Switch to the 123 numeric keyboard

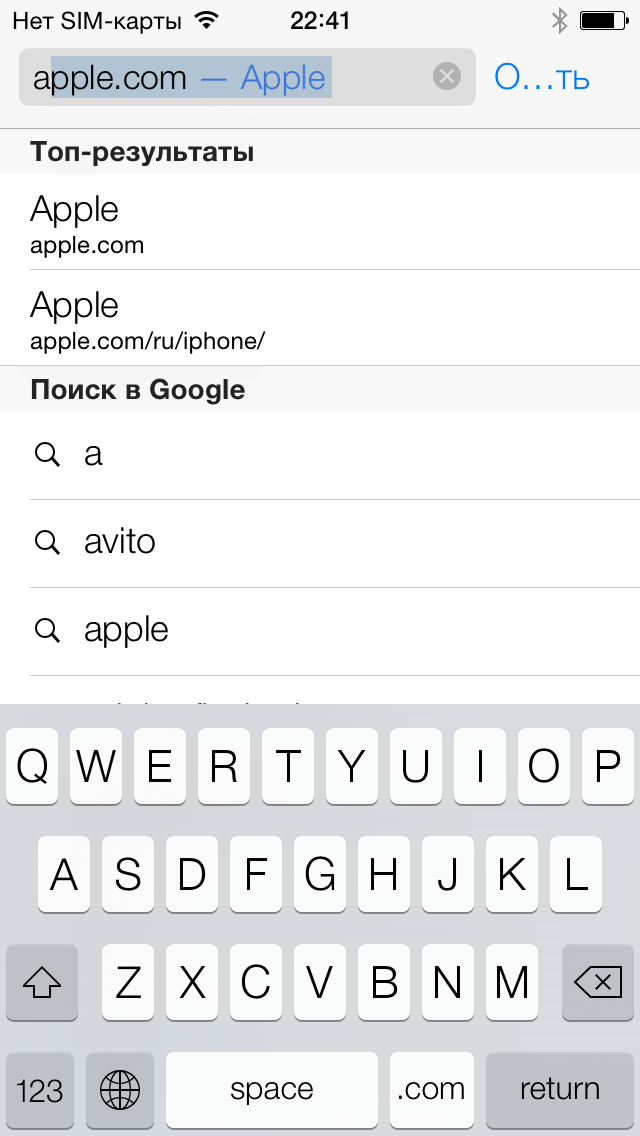click(40, 1089)
